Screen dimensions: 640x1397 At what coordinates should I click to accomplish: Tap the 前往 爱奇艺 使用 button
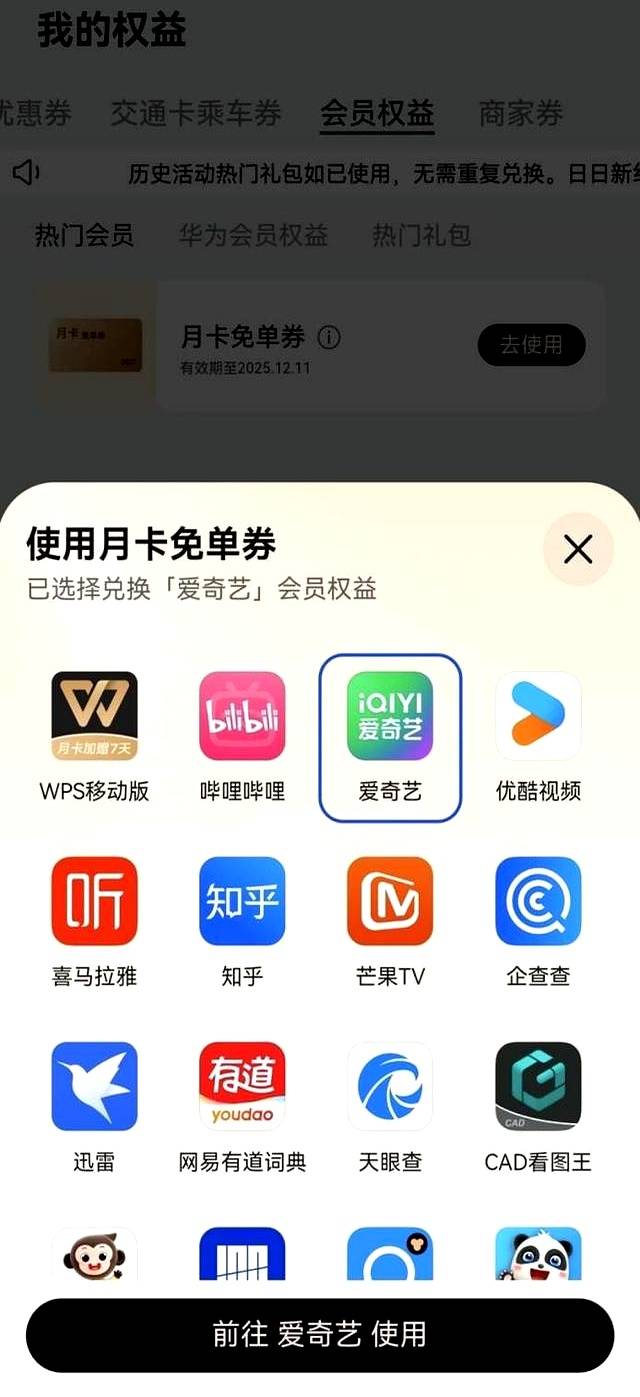[x=320, y=1334]
